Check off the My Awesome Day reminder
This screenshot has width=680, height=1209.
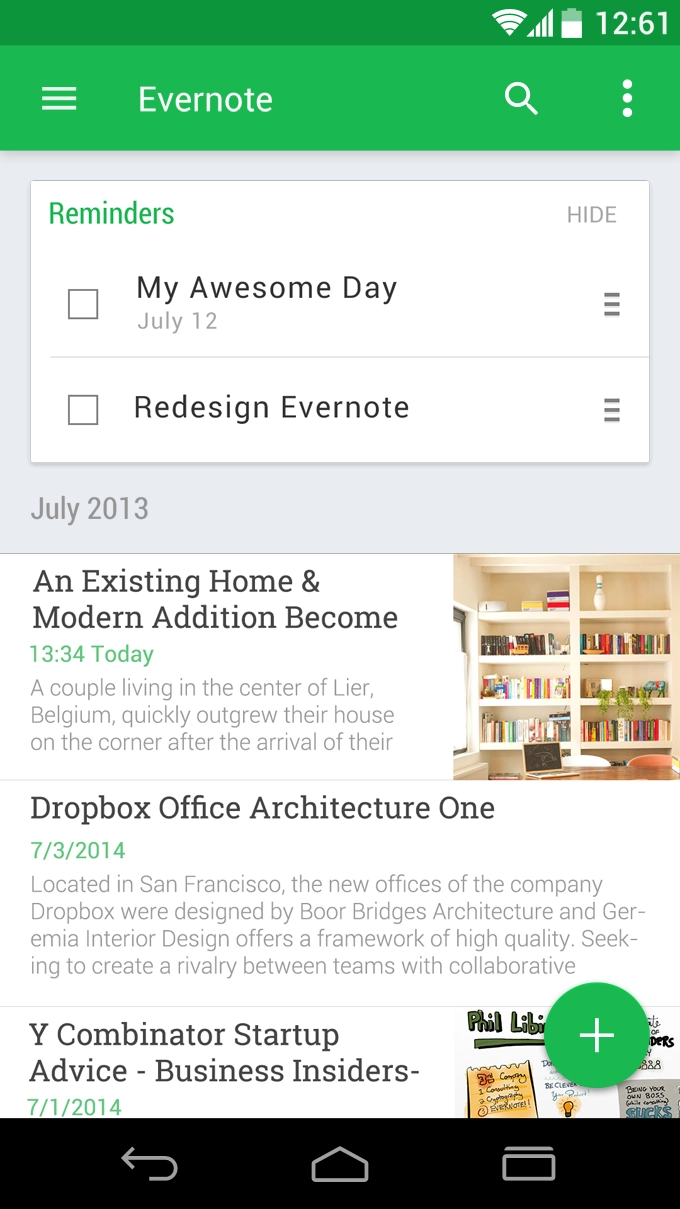(x=83, y=304)
